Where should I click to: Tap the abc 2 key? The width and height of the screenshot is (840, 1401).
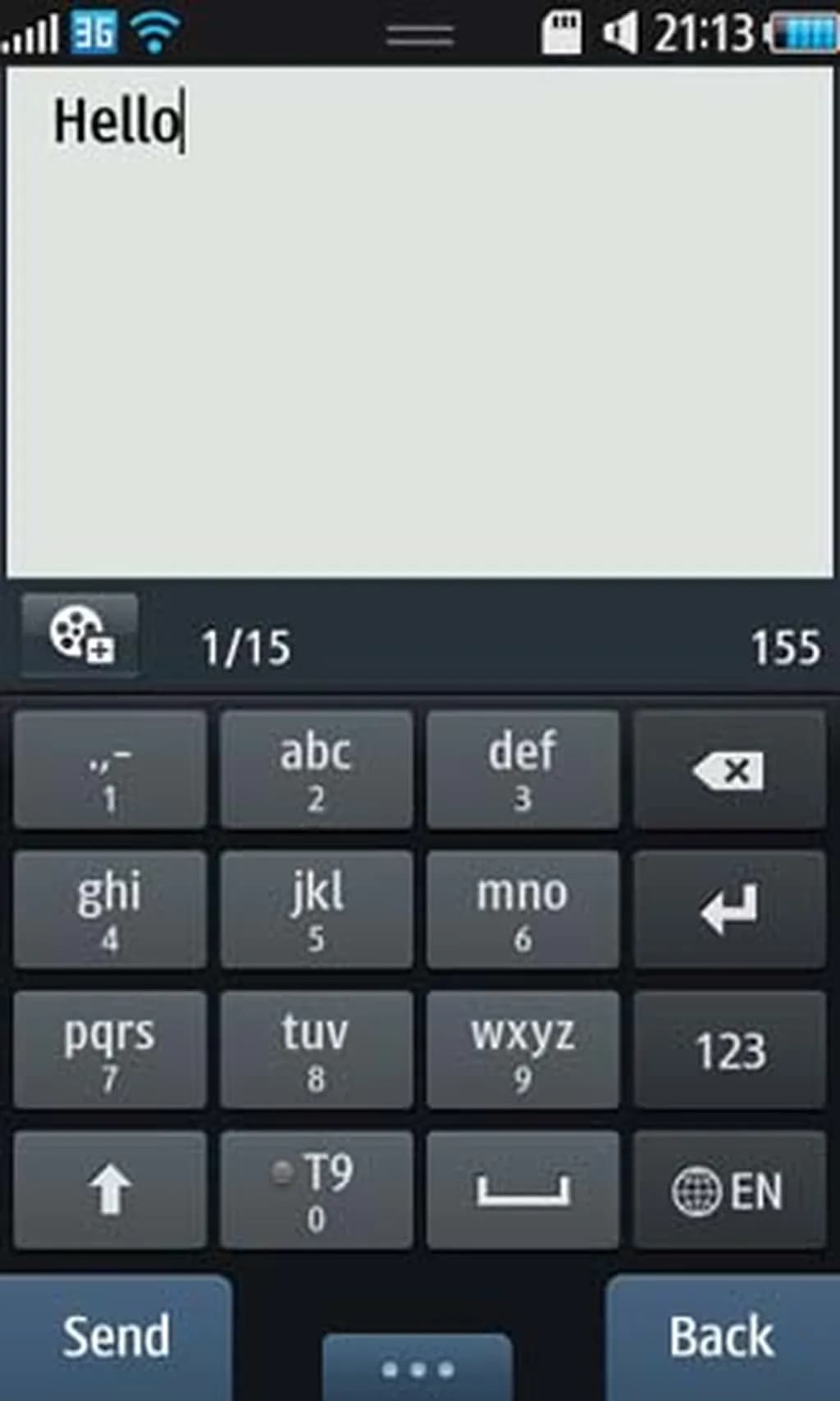(316, 771)
